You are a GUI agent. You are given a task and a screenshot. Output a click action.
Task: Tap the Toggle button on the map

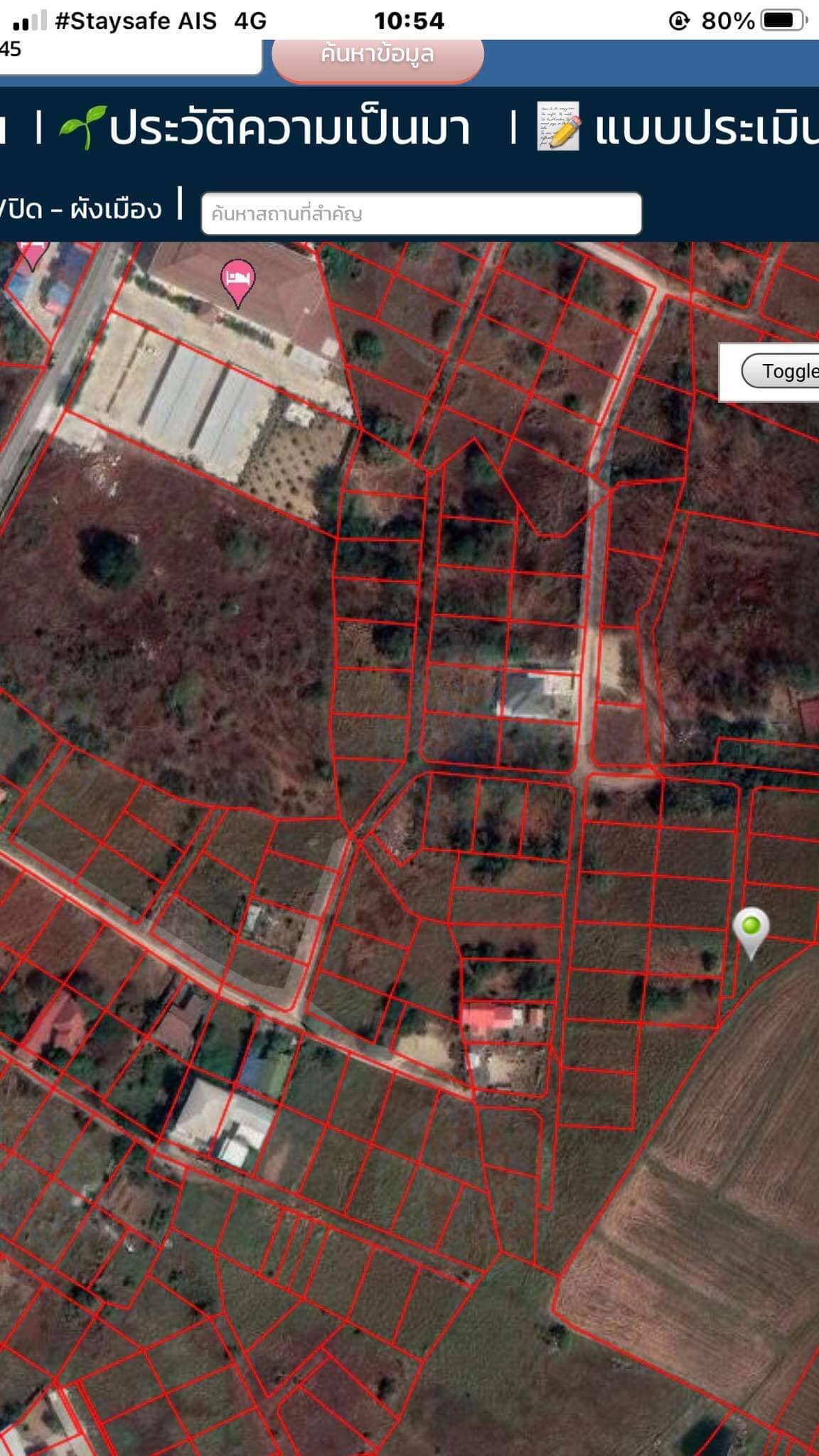[x=781, y=371]
